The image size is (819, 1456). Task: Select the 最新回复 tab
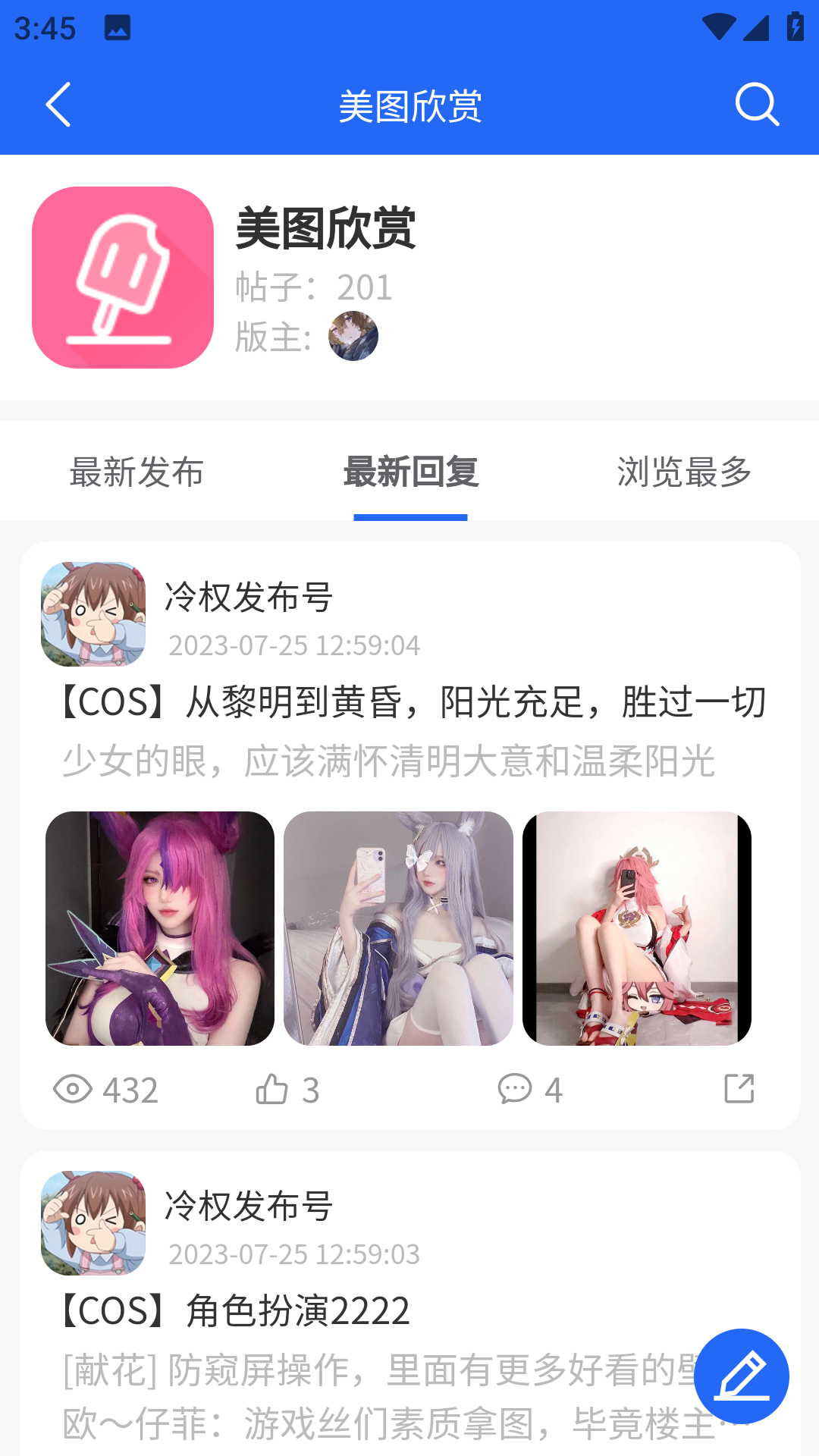410,472
